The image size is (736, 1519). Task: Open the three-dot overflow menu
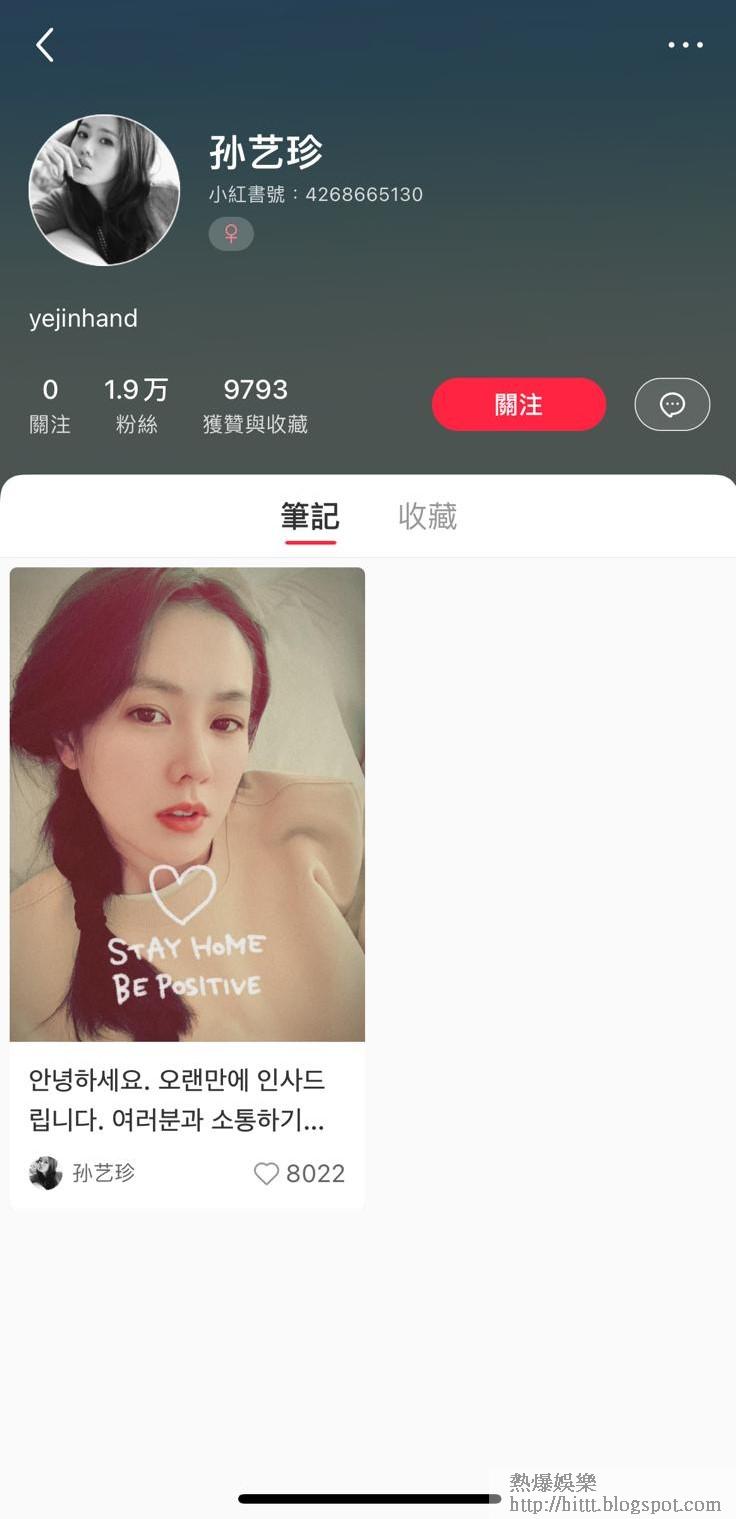pyautogui.click(x=685, y=45)
